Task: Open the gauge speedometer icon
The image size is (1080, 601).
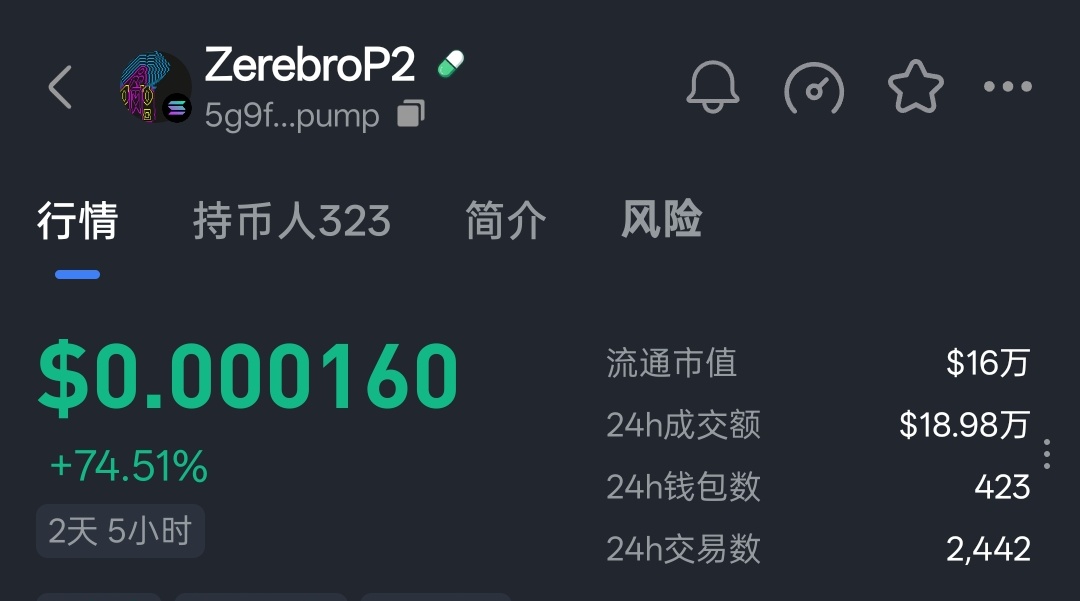Action: pyautogui.click(x=814, y=88)
